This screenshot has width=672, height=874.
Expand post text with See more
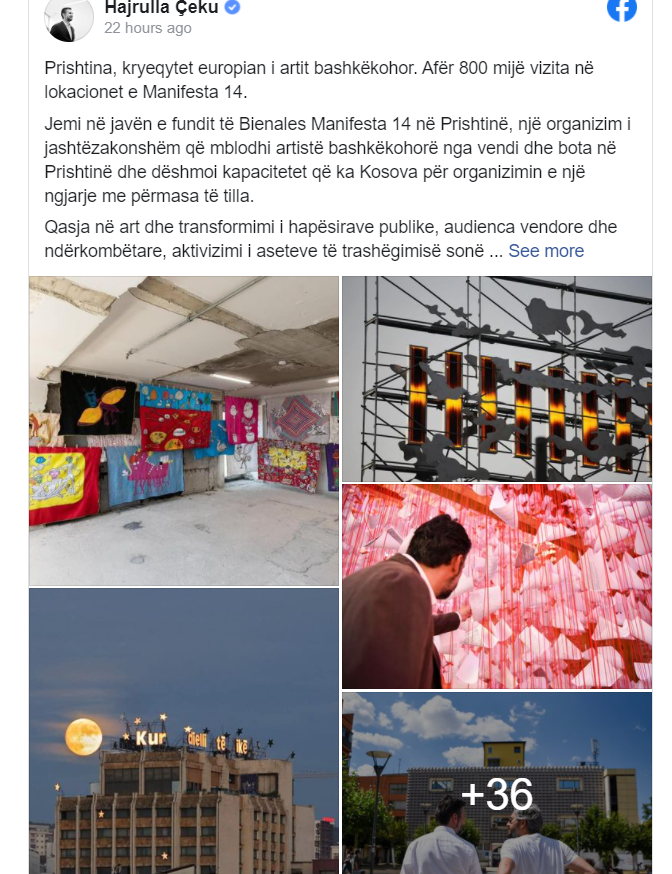546,251
